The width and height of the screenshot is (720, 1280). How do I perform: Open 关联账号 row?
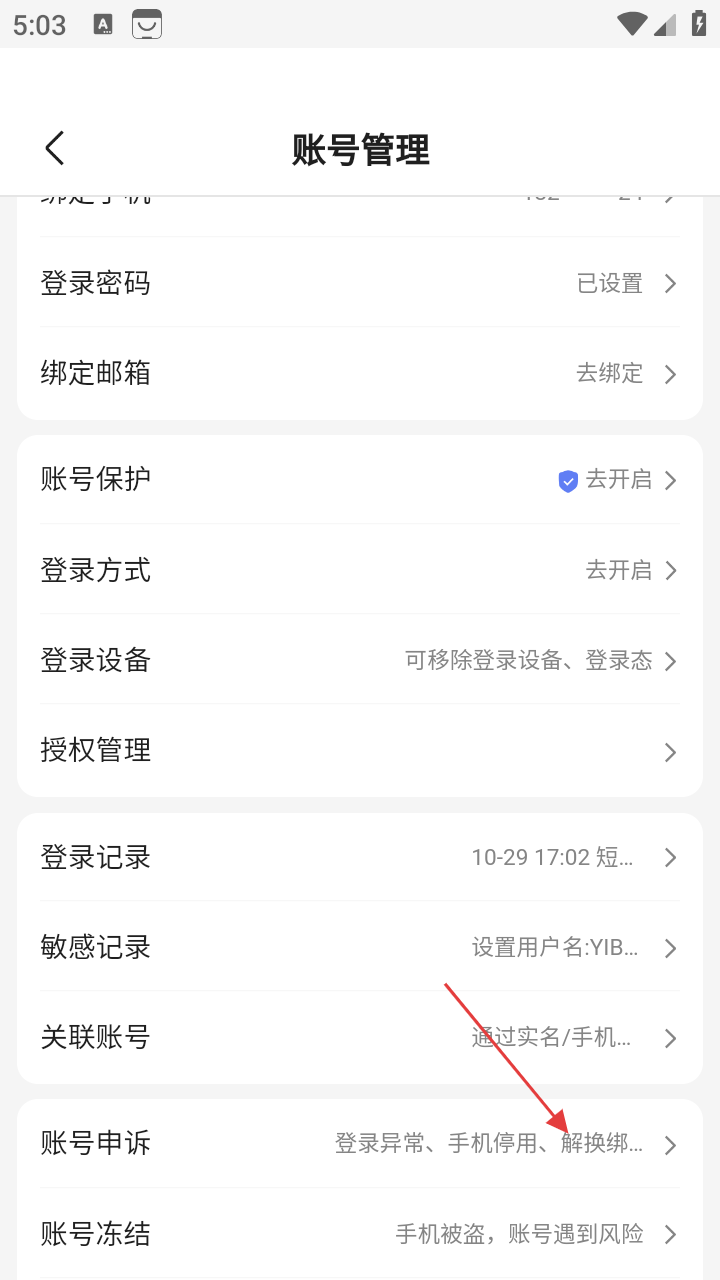360,1037
